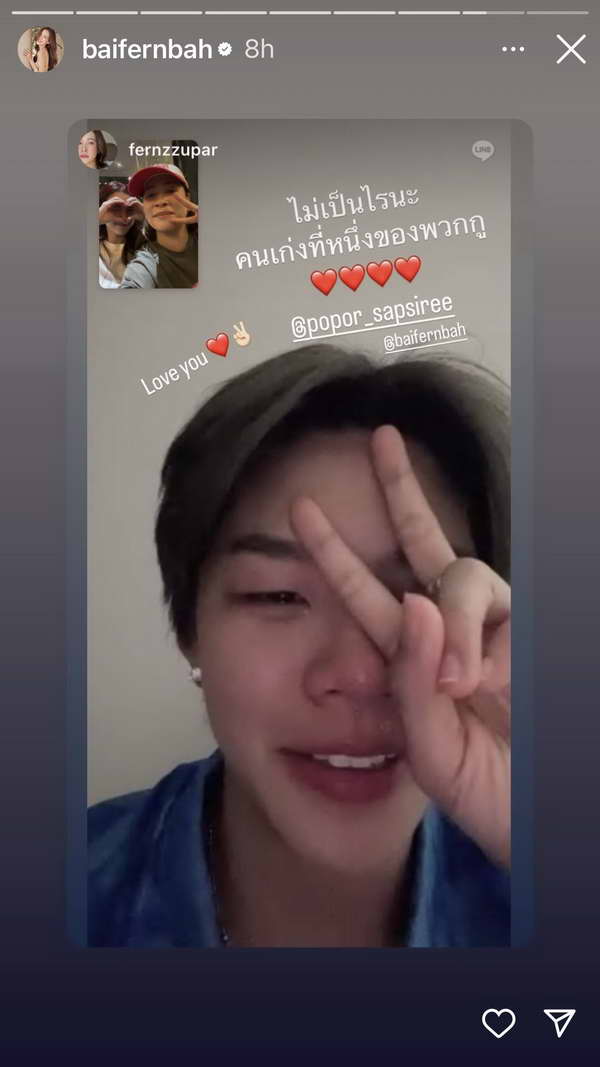Open the three-dot story options menu
Screen dimensions: 600x1067
pos(513,50)
